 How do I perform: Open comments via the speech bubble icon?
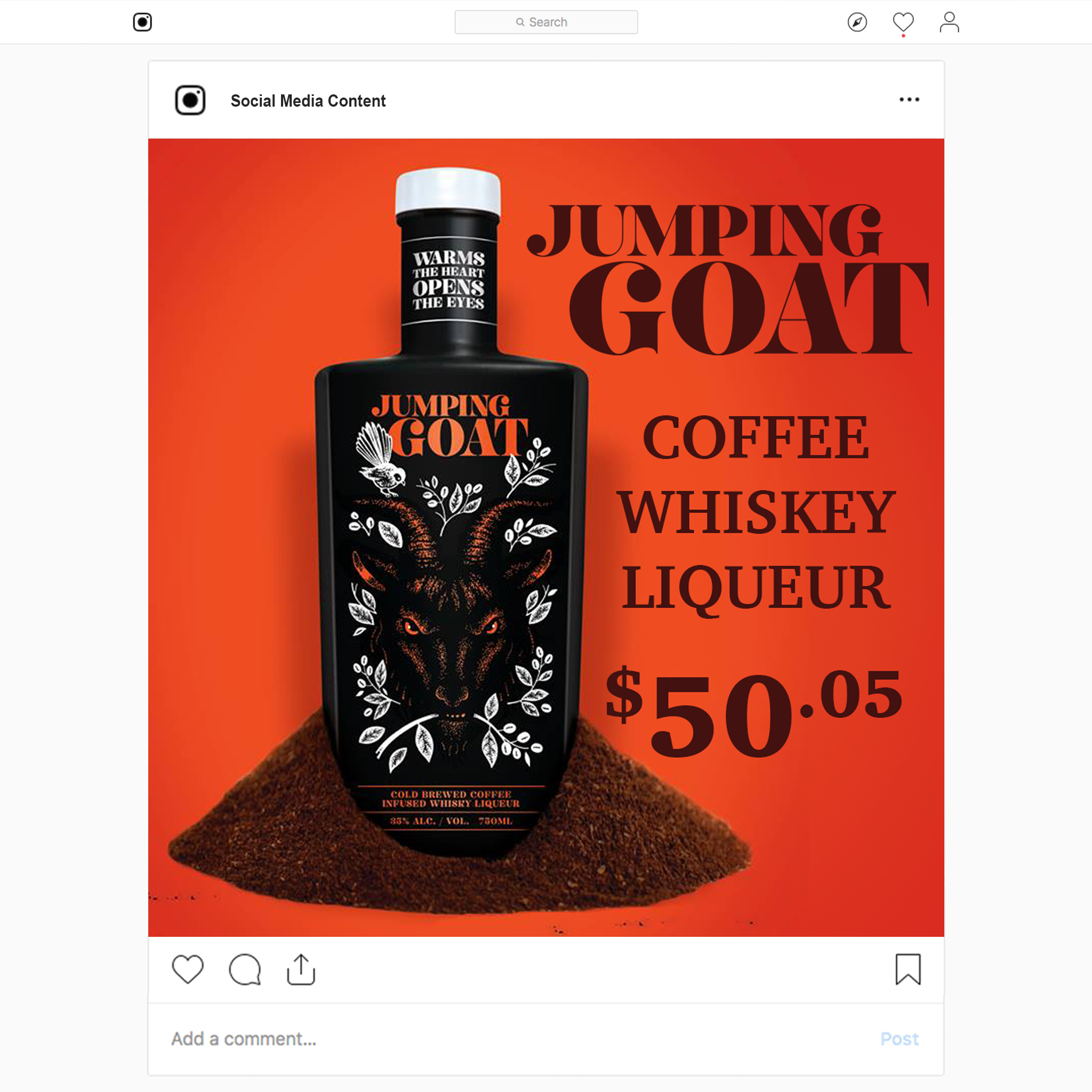(x=245, y=969)
